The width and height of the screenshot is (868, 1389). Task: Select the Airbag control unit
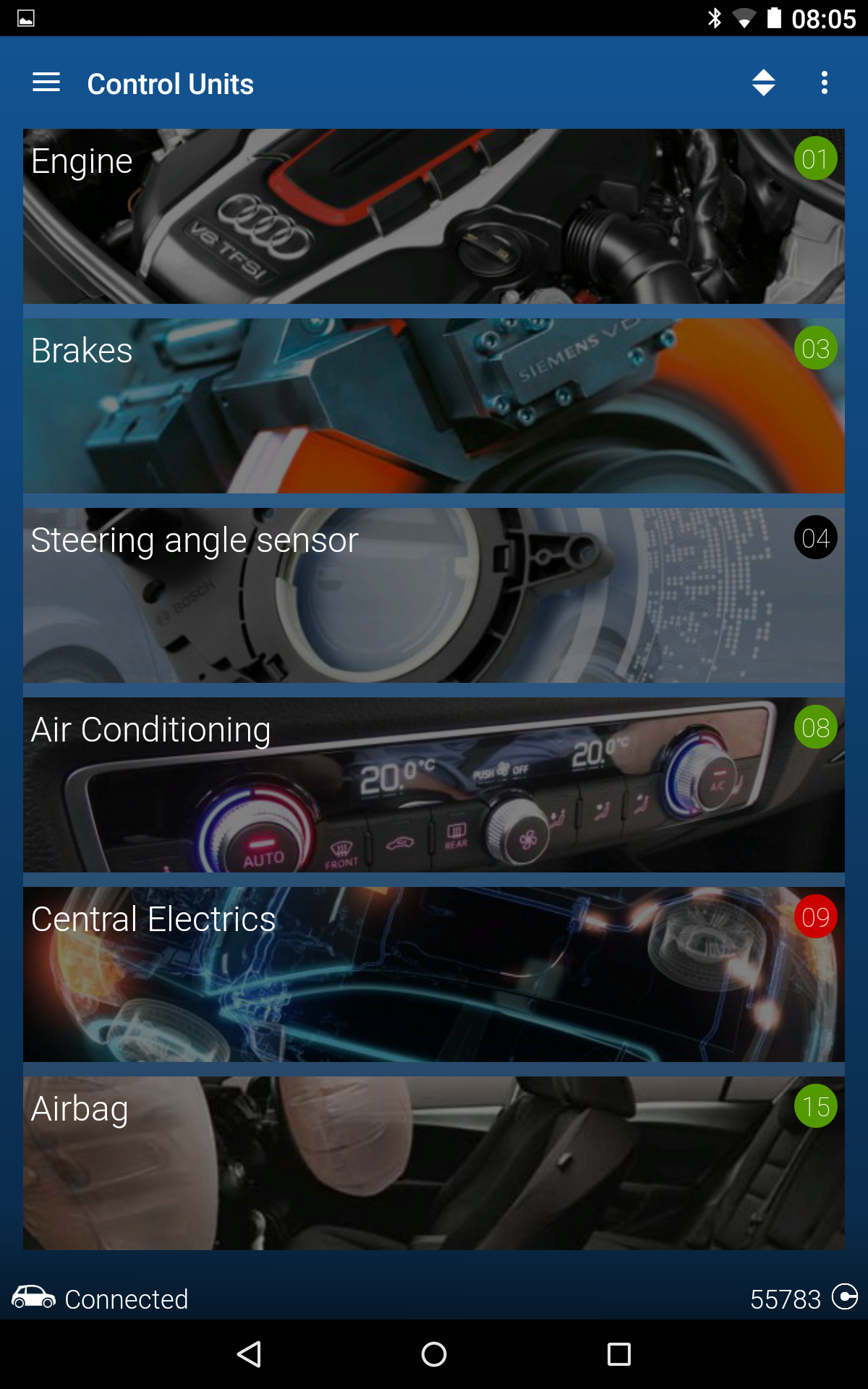tap(434, 1163)
